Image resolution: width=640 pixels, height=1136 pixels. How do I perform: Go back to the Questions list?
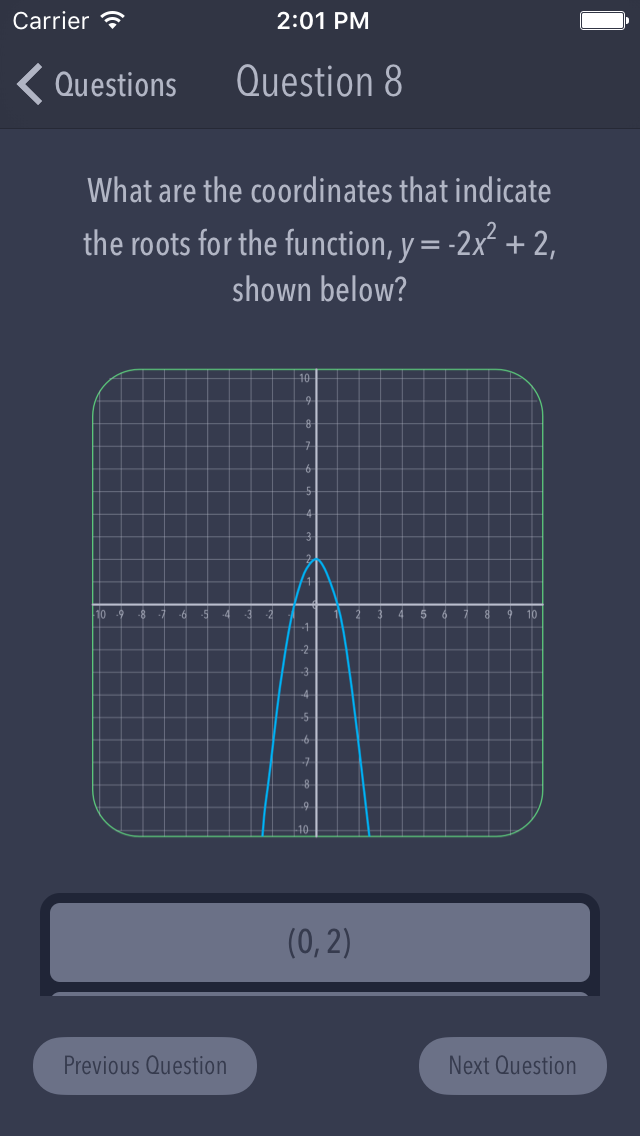pos(96,84)
